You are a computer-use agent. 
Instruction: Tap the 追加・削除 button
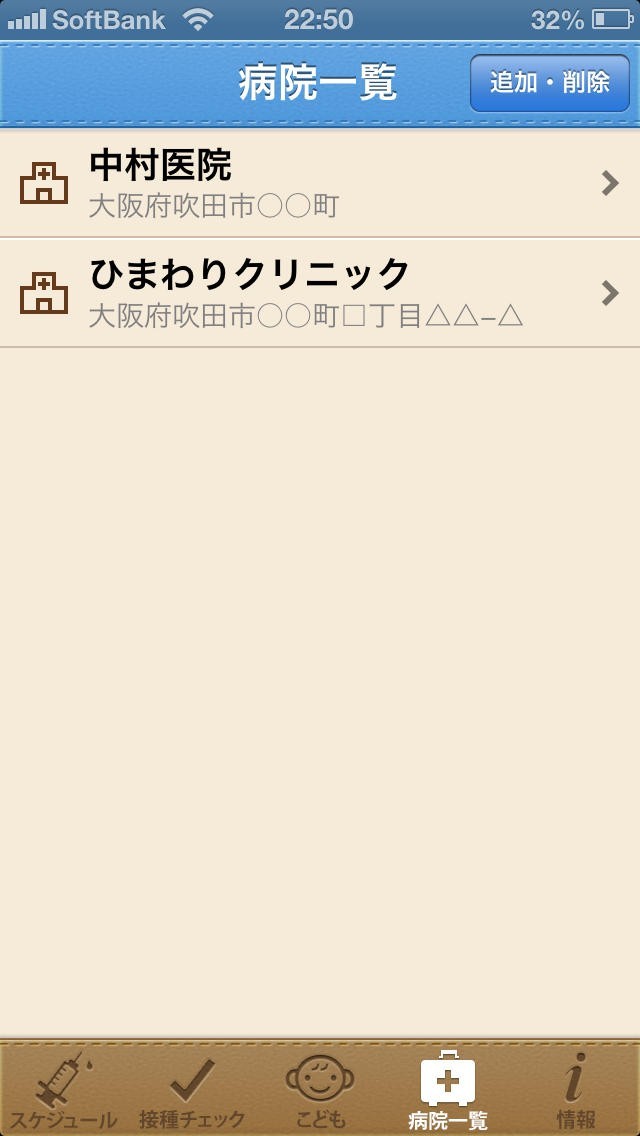(549, 83)
